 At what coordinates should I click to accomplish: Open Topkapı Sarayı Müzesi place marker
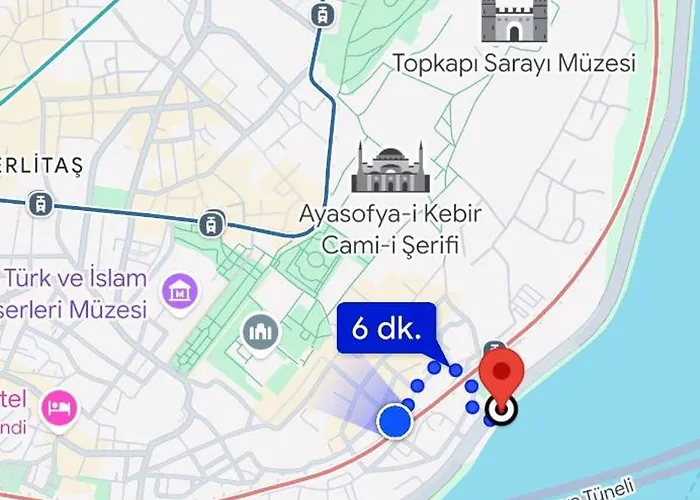coord(517,20)
